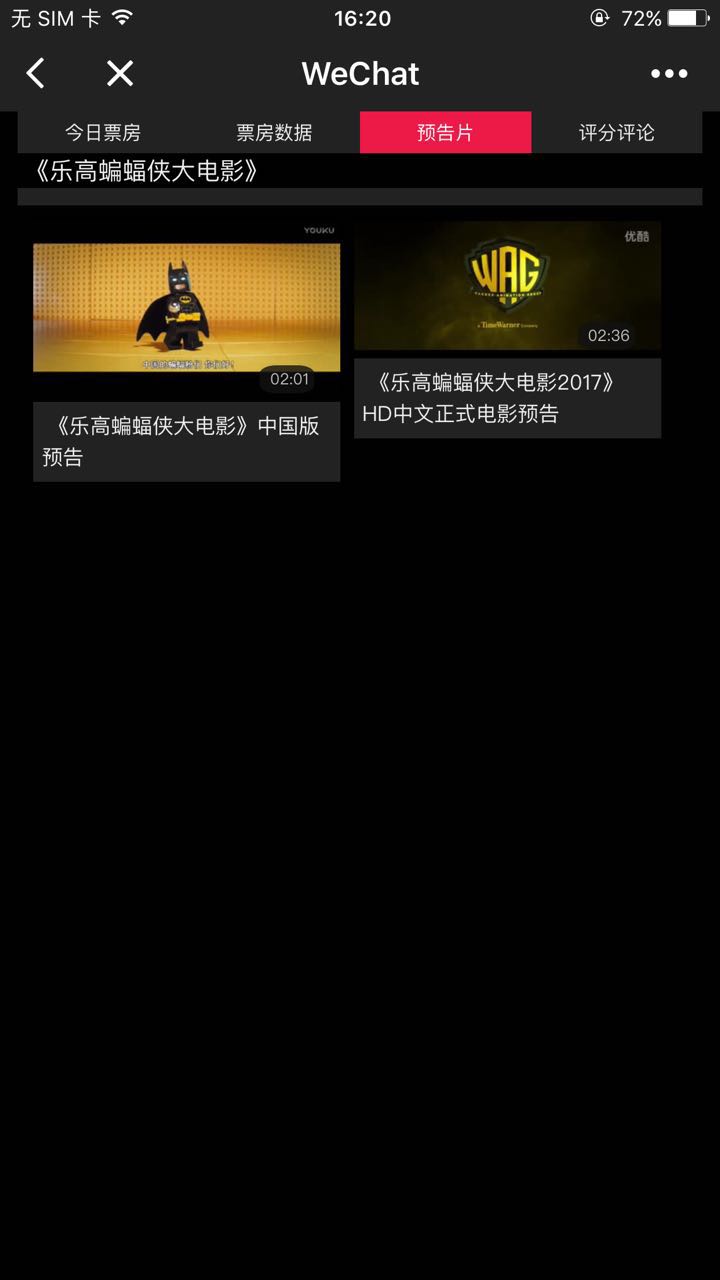The height and width of the screenshot is (1280, 720).
Task: Switch to the 票房数据 tab
Action: pos(274,132)
